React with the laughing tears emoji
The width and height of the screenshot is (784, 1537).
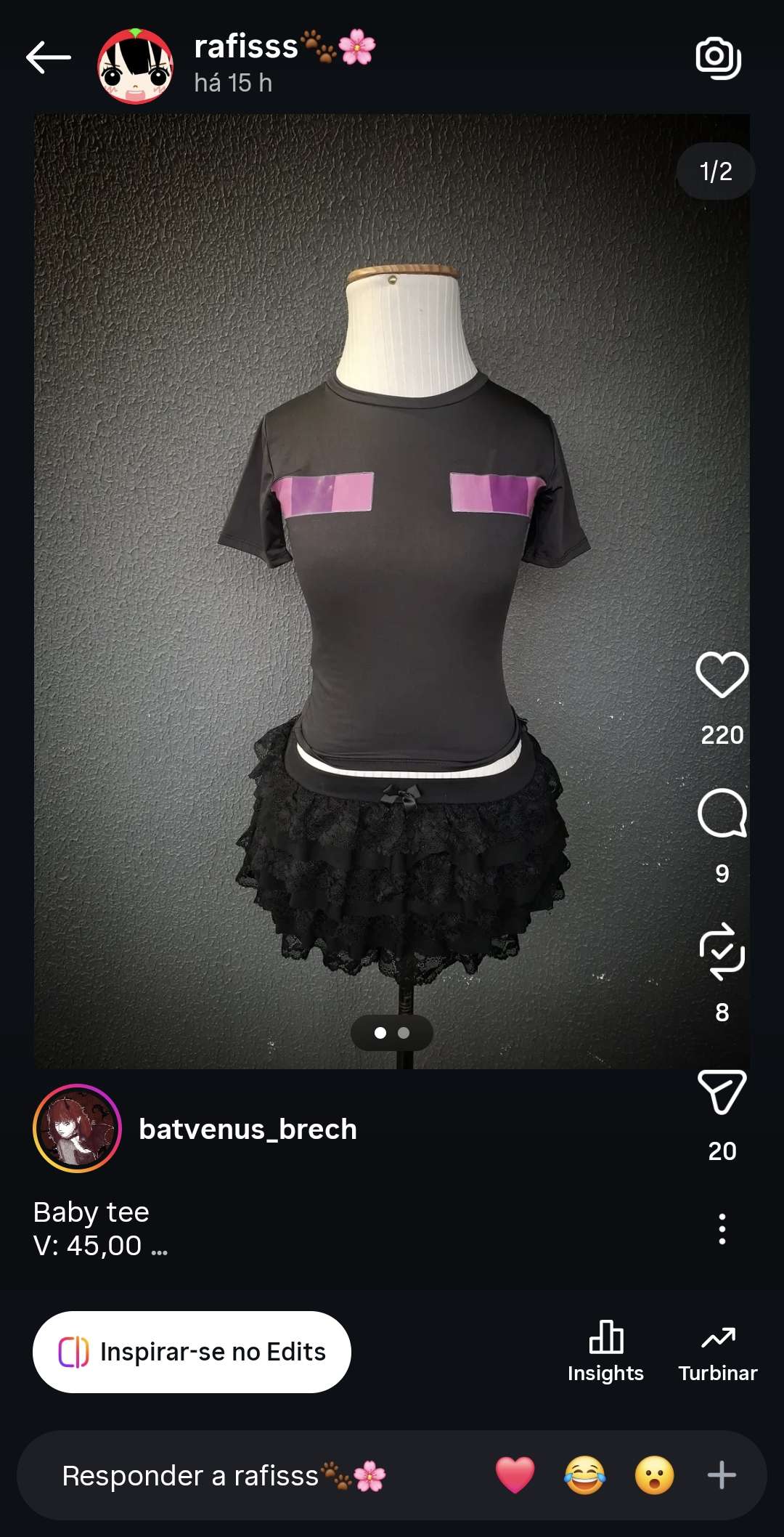pyautogui.click(x=584, y=1475)
